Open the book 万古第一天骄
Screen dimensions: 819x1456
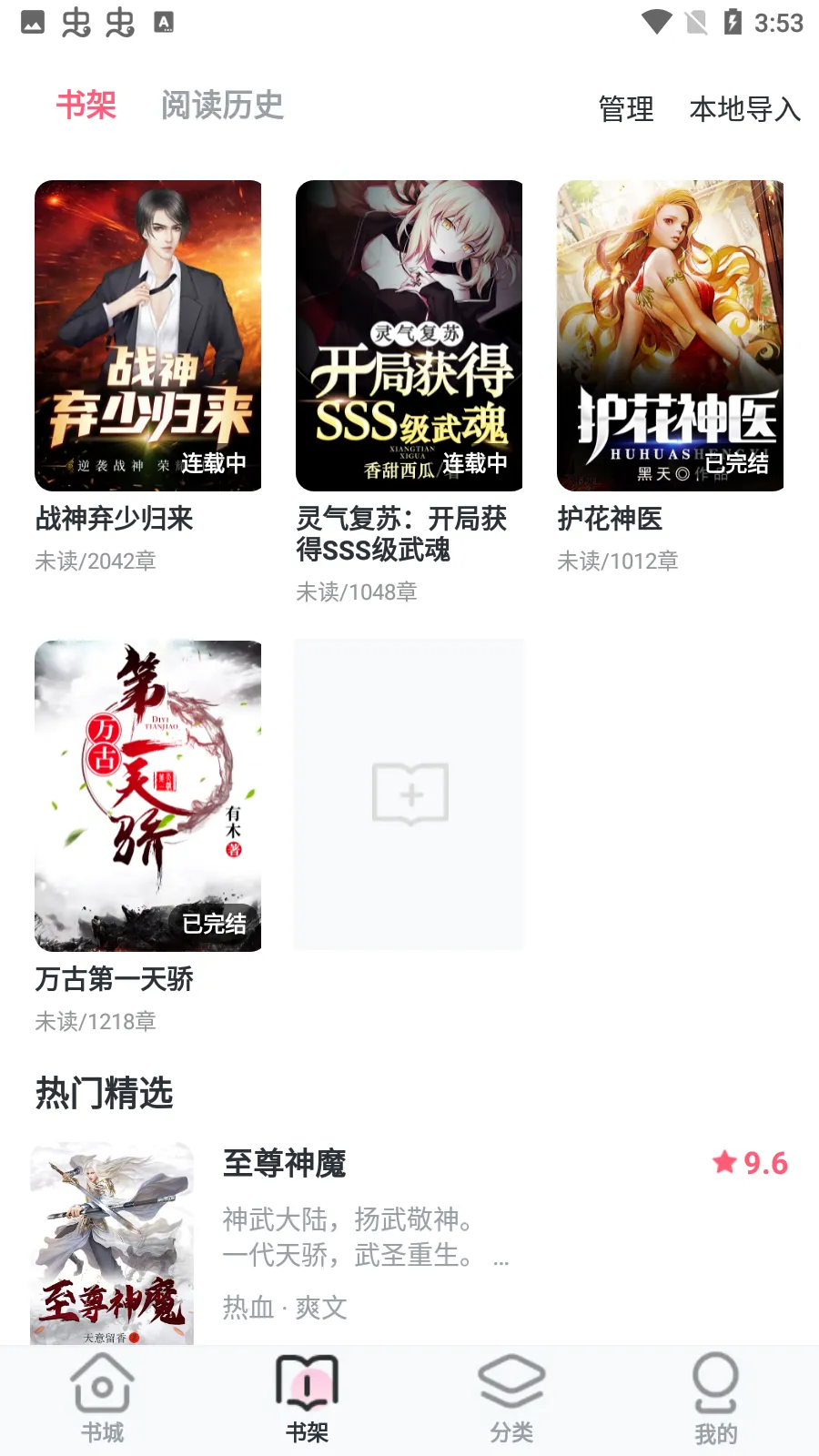pos(148,796)
